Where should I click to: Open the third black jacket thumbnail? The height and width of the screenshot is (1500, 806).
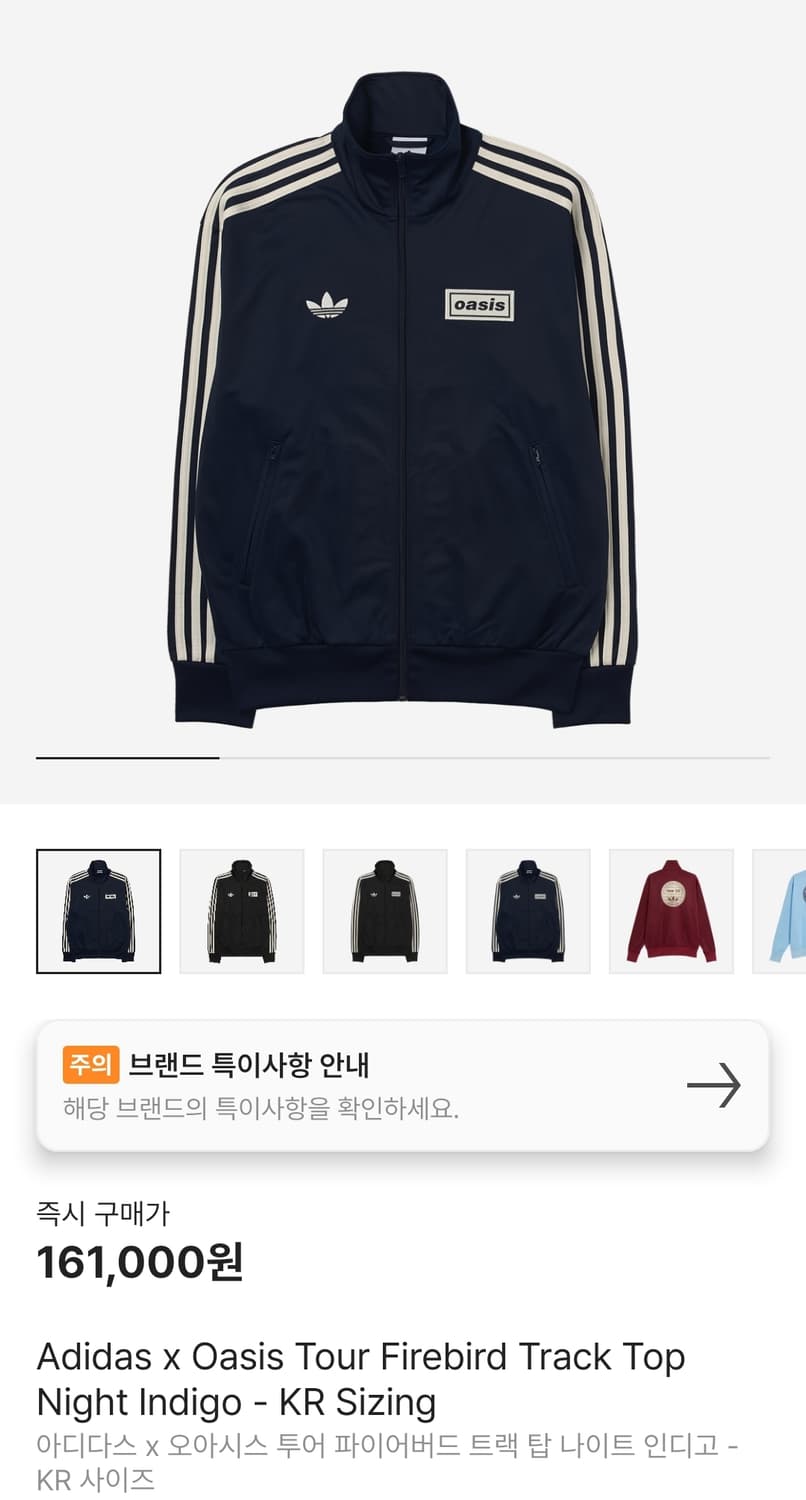385,911
